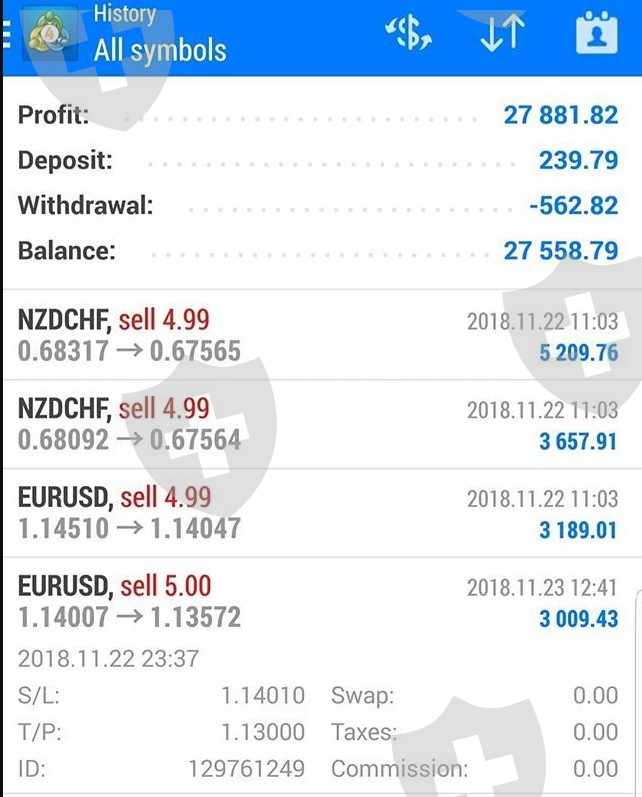Tap the sort arrows icon
The width and height of the screenshot is (642, 797).
coord(501,34)
